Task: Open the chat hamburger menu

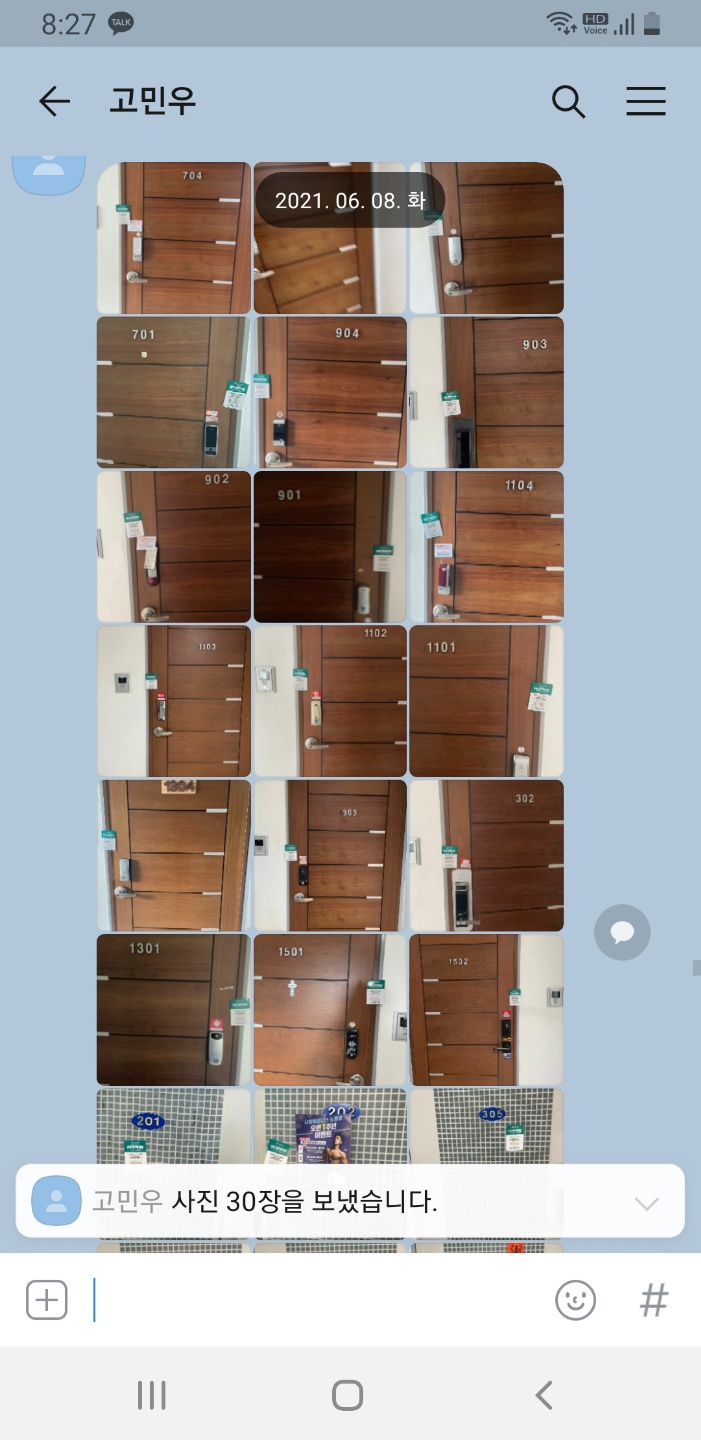Action: point(645,101)
